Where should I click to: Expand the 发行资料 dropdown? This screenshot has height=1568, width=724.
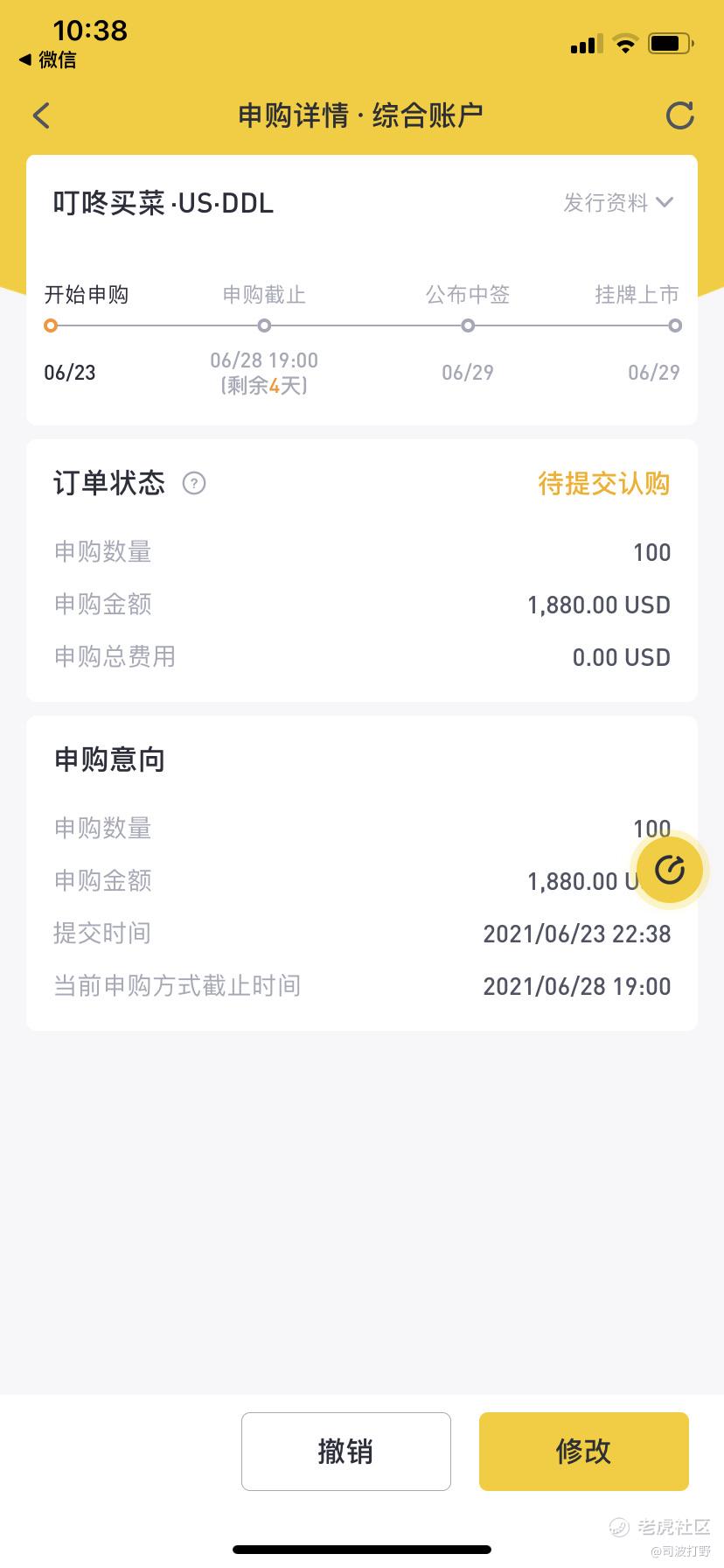pos(618,203)
